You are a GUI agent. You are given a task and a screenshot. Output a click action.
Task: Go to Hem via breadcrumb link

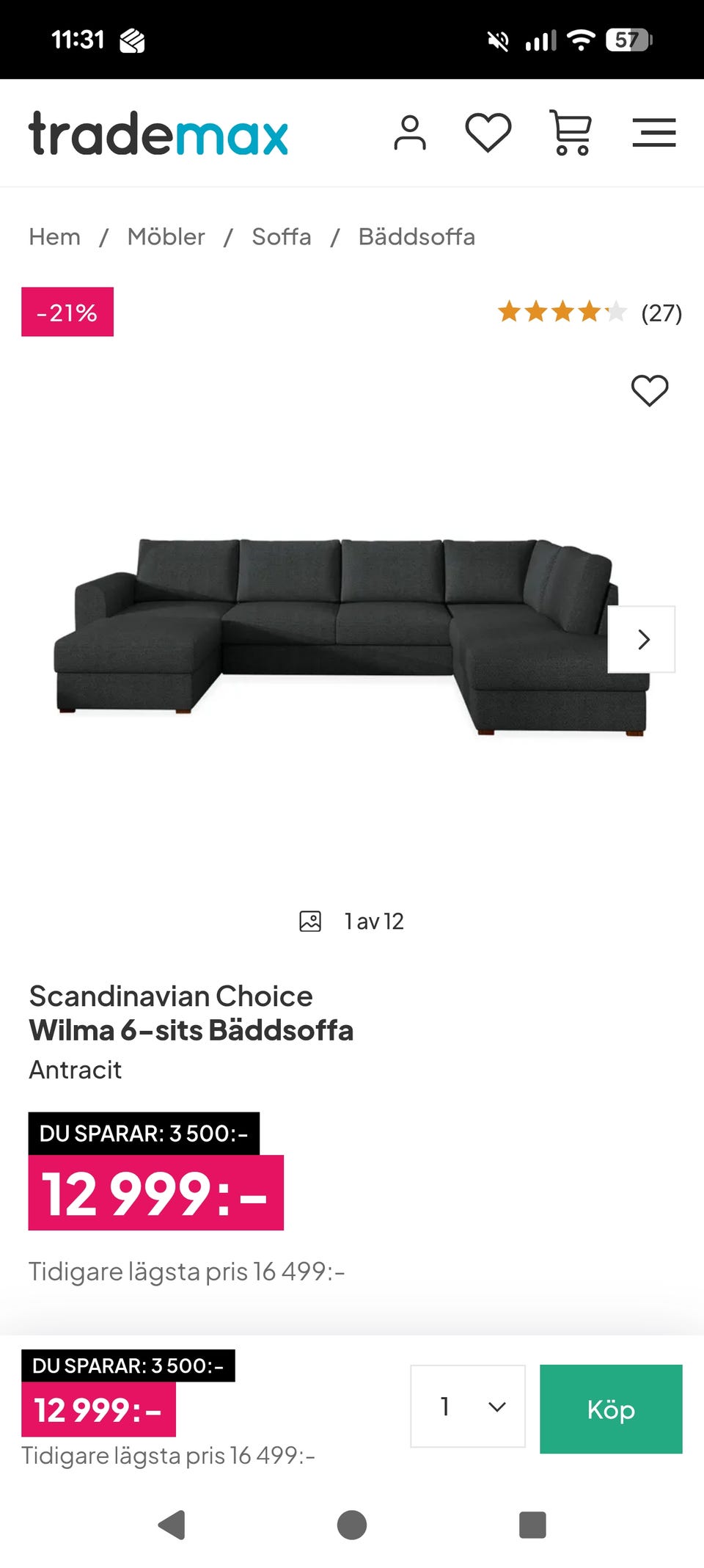click(x=54, y=236)
